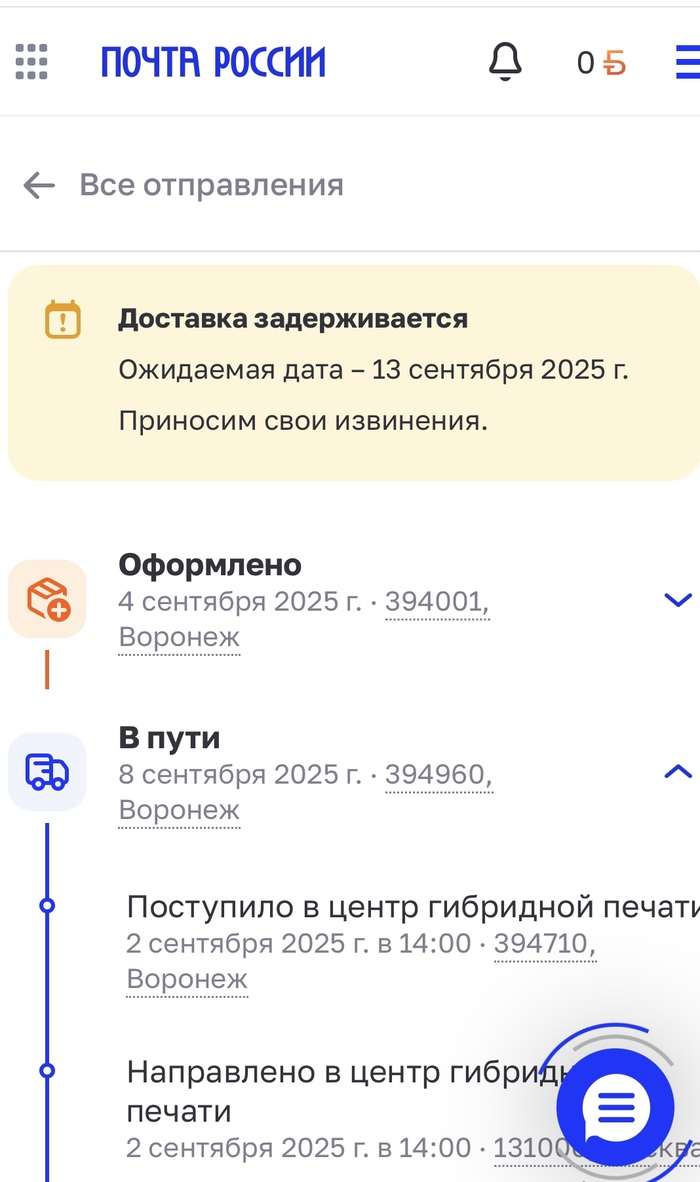Open the notifications bell

505,62
